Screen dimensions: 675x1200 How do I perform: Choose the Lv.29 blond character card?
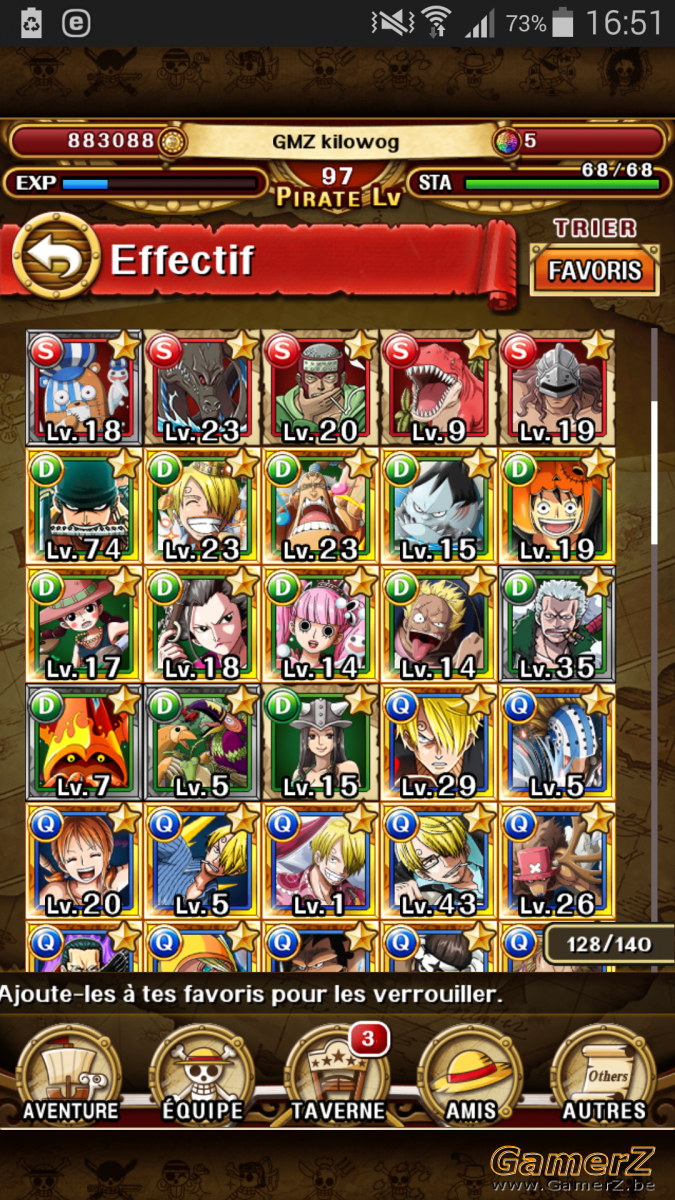(x=438, y=743)
